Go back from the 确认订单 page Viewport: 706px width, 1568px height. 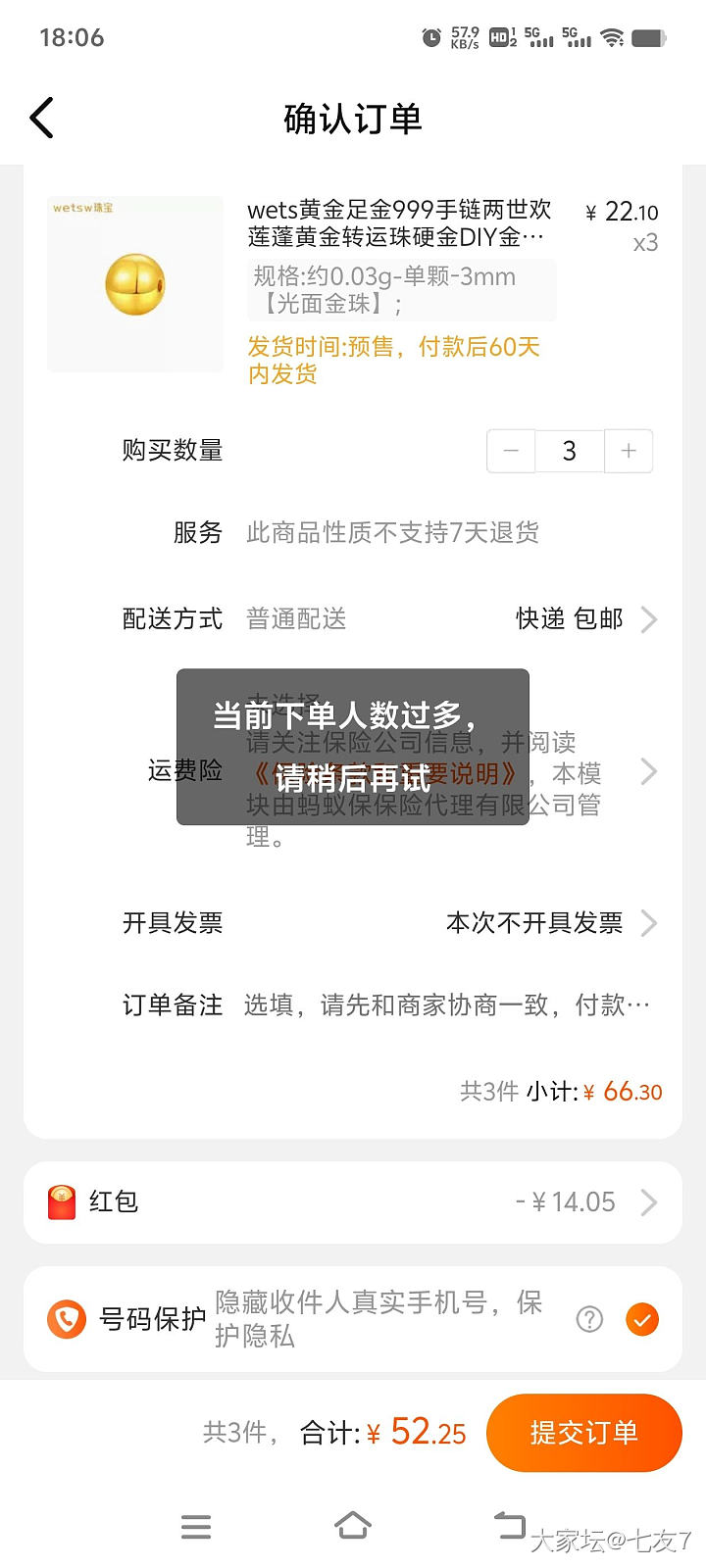[x=41, y=119]
